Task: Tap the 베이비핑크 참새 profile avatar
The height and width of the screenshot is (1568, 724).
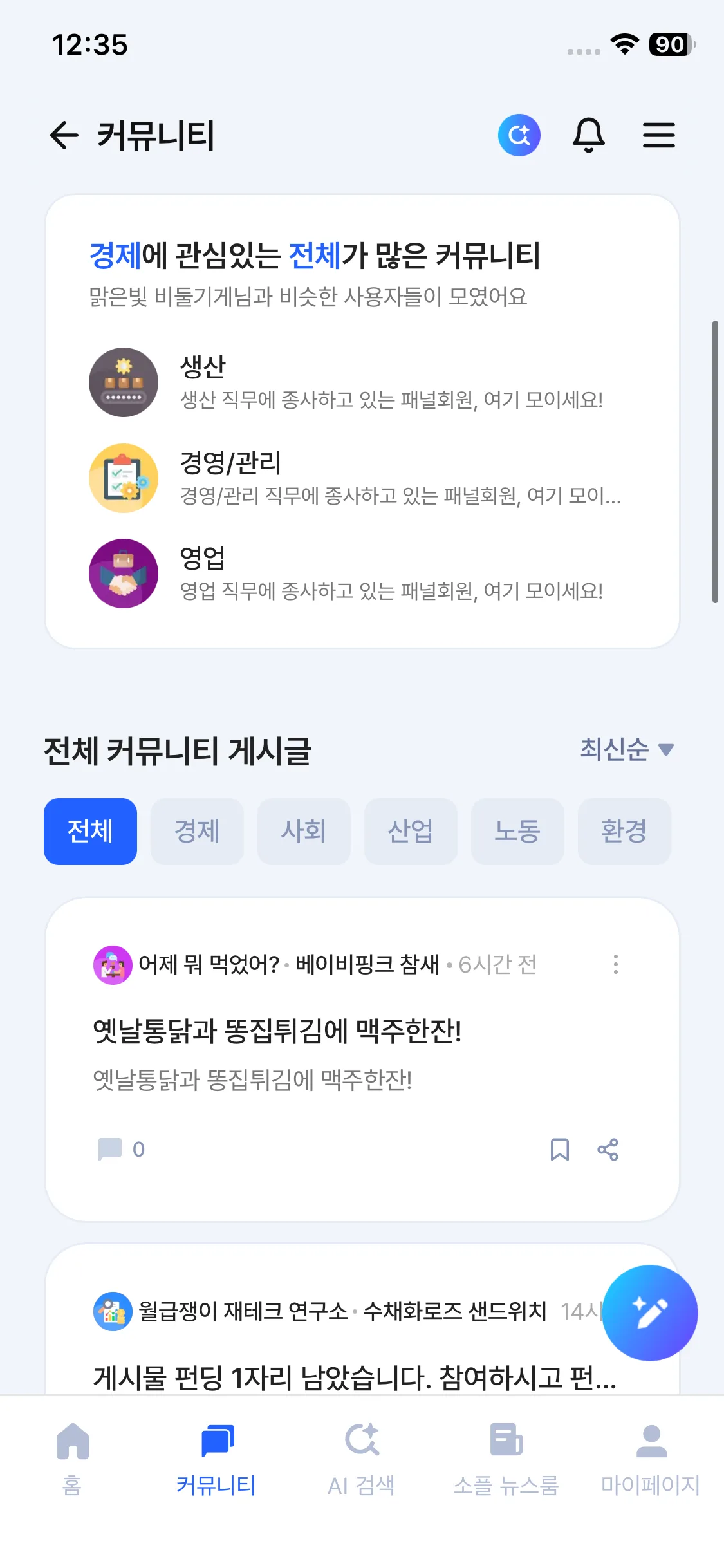Action: click(112, 964)
